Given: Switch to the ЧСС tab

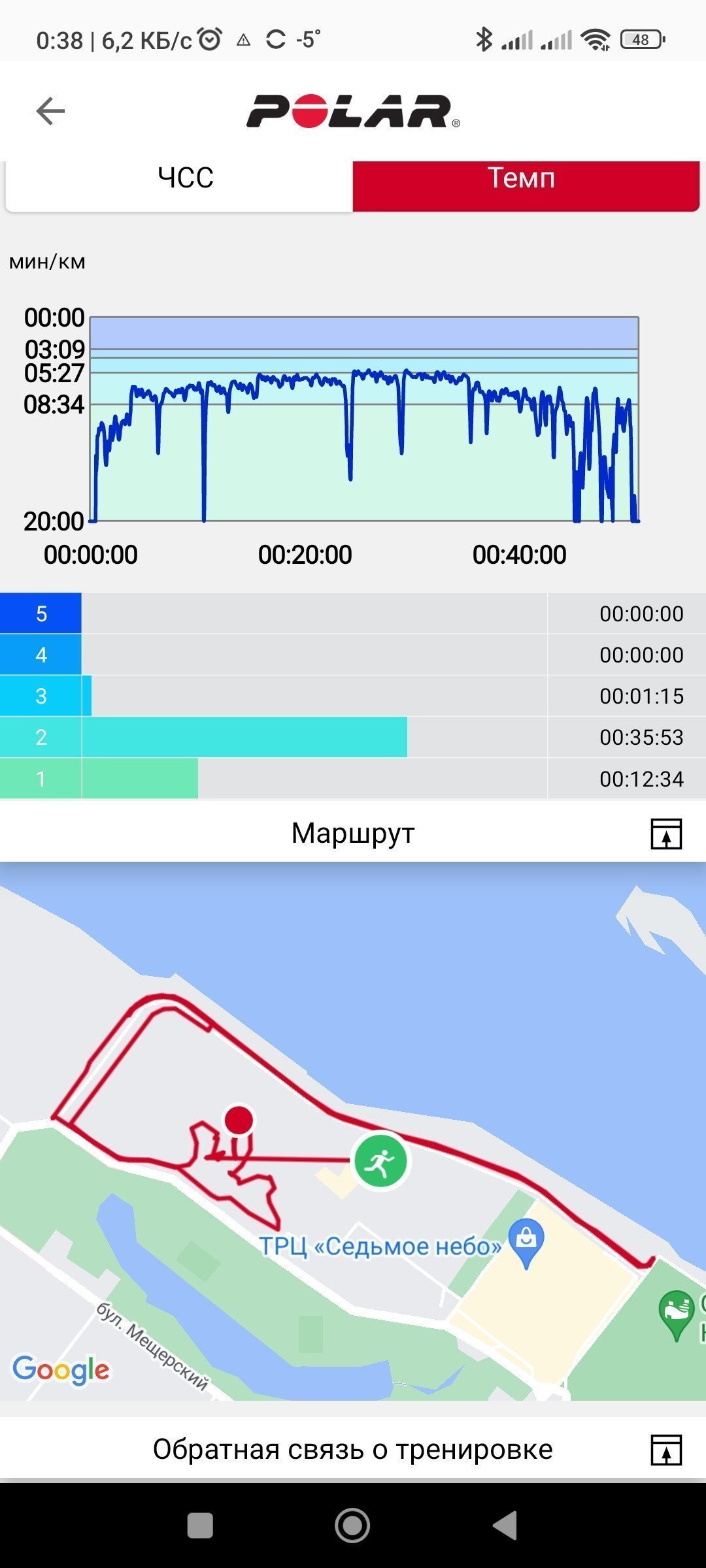Looking at the screenshot, I should [x=179, y=186].
